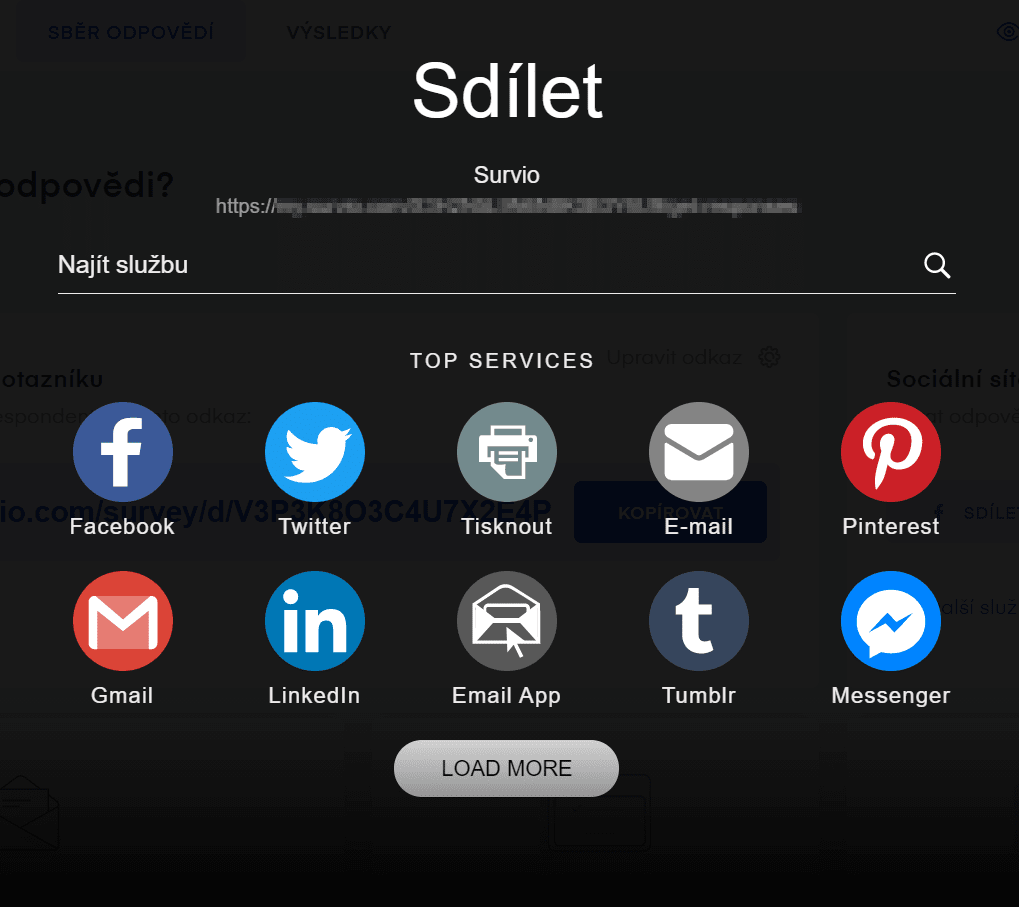Post to Tumblr
This screenshot has width=1019, height=907.
(699, 621)
